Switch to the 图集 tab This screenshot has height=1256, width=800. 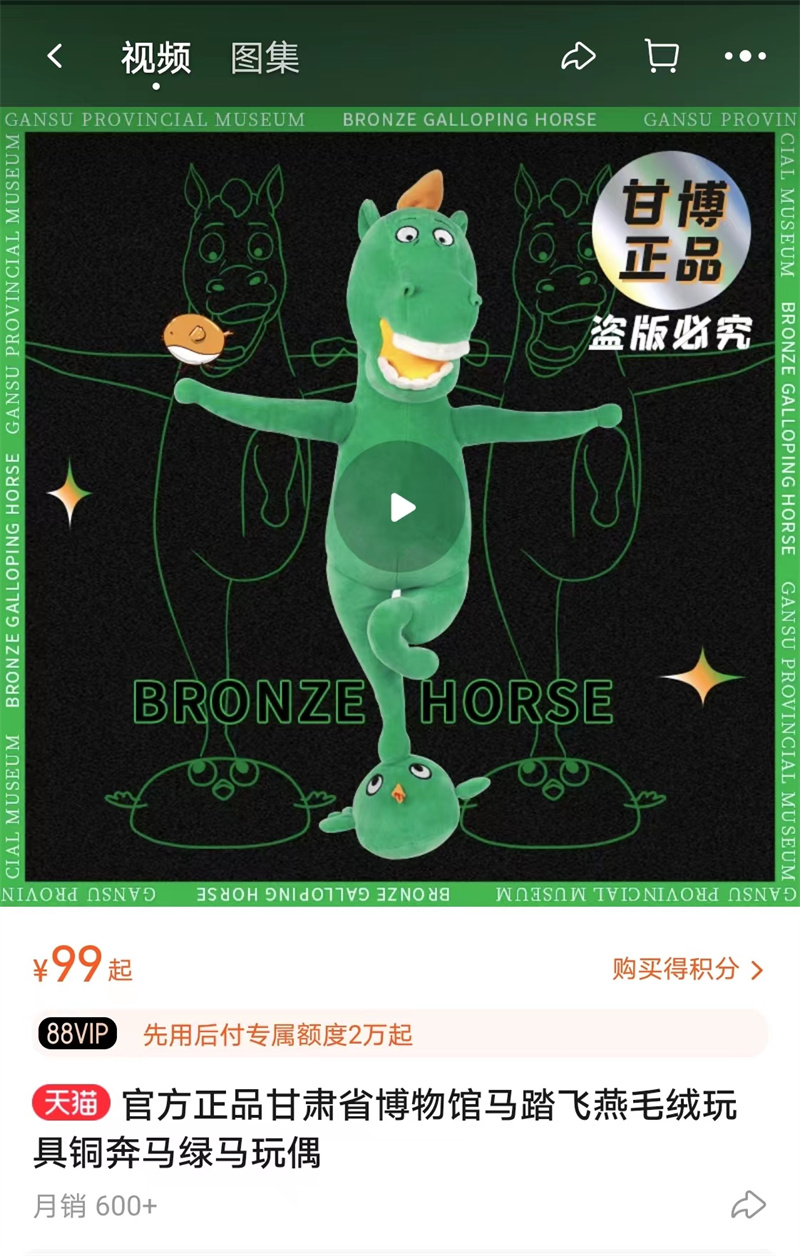[265, 58]
